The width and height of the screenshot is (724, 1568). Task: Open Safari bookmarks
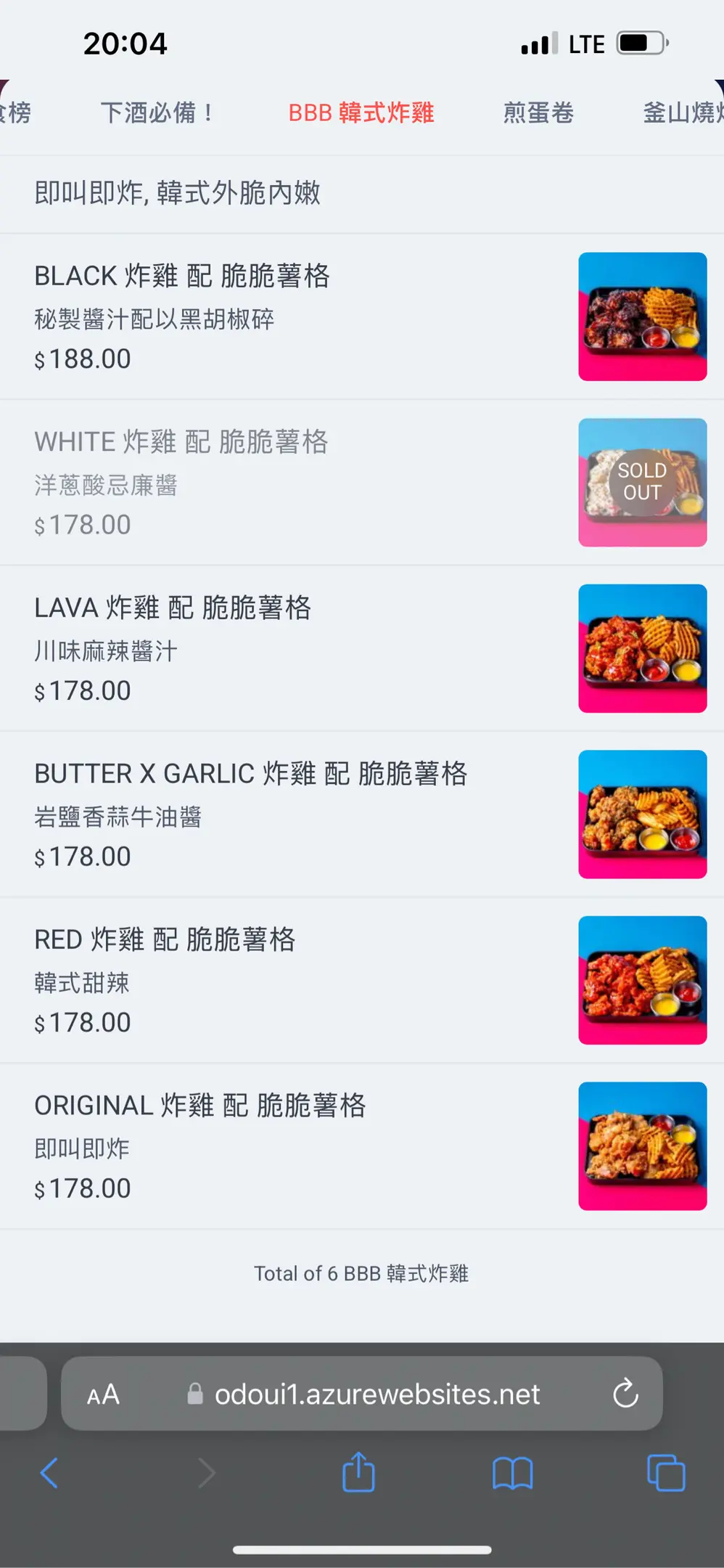pyautogui.click(x=512, y=1474)
